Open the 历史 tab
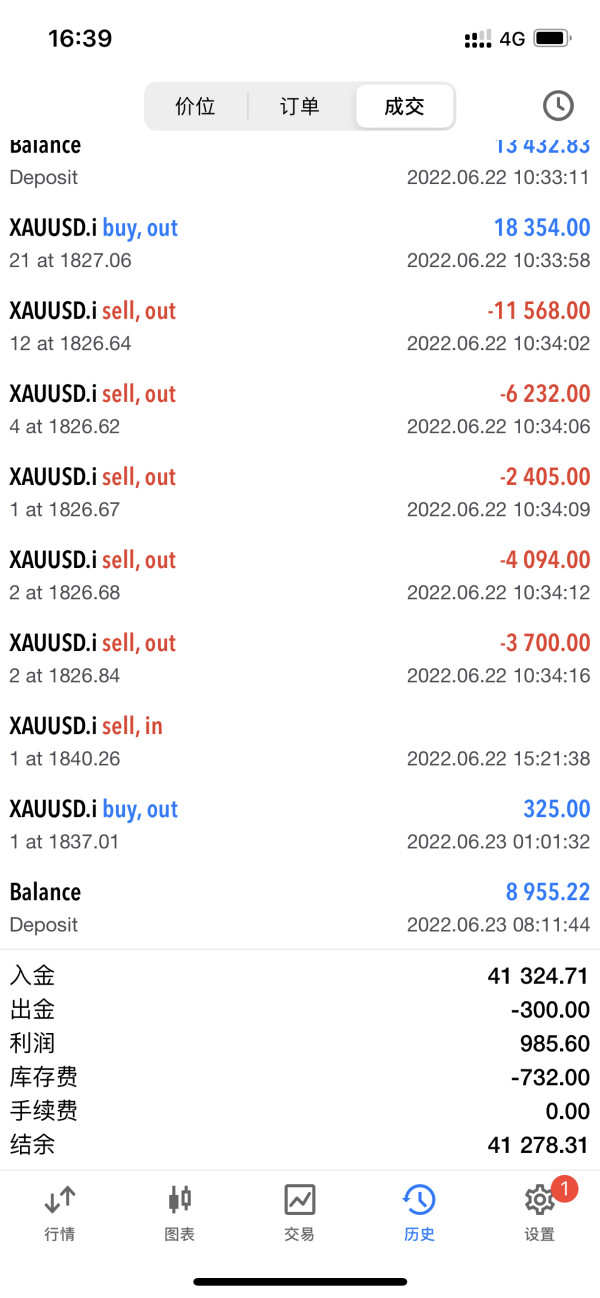This screenshot has width=600, height=1298. point(419,1212)
